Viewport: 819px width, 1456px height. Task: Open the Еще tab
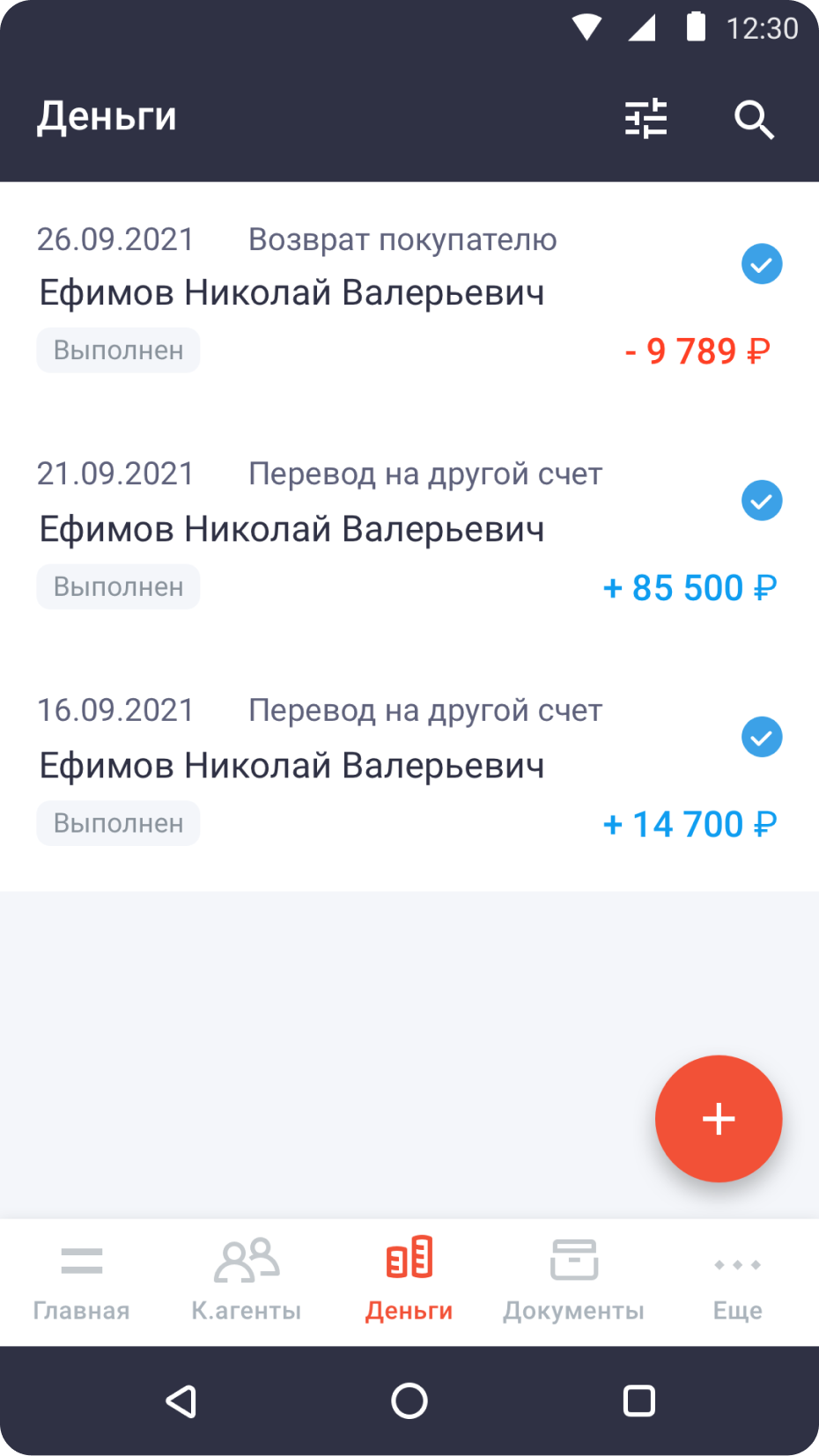point(737,1281)
